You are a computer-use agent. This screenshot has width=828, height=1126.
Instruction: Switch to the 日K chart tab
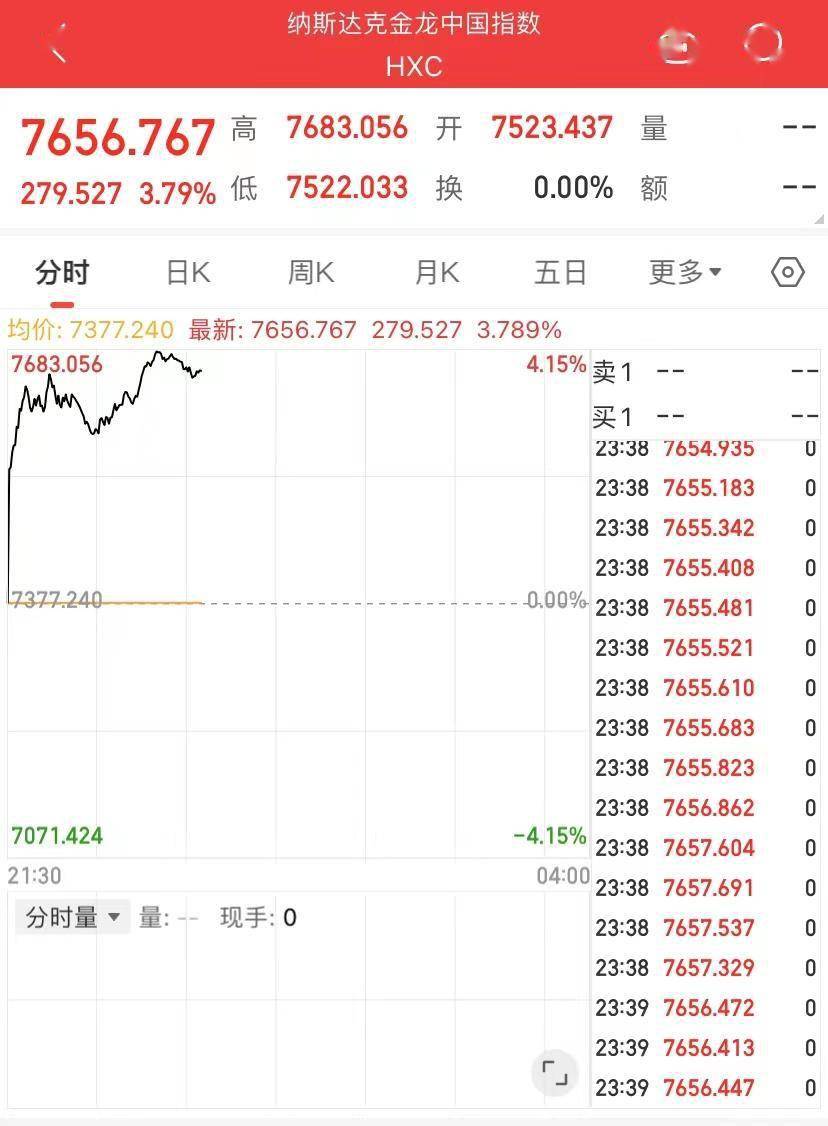pyautogui.click(x=187, y=273)
